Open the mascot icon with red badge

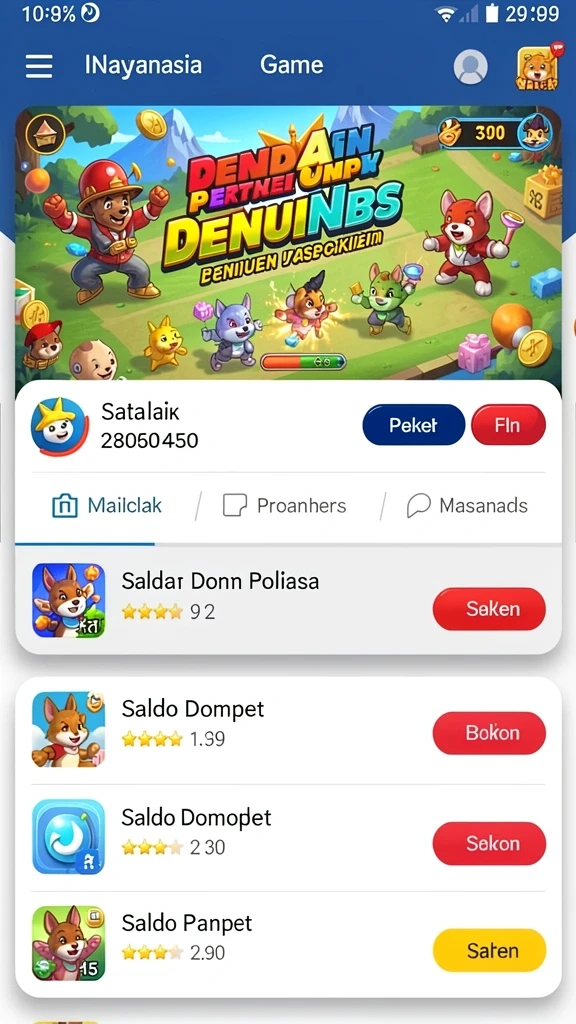(x=538, y=67)
